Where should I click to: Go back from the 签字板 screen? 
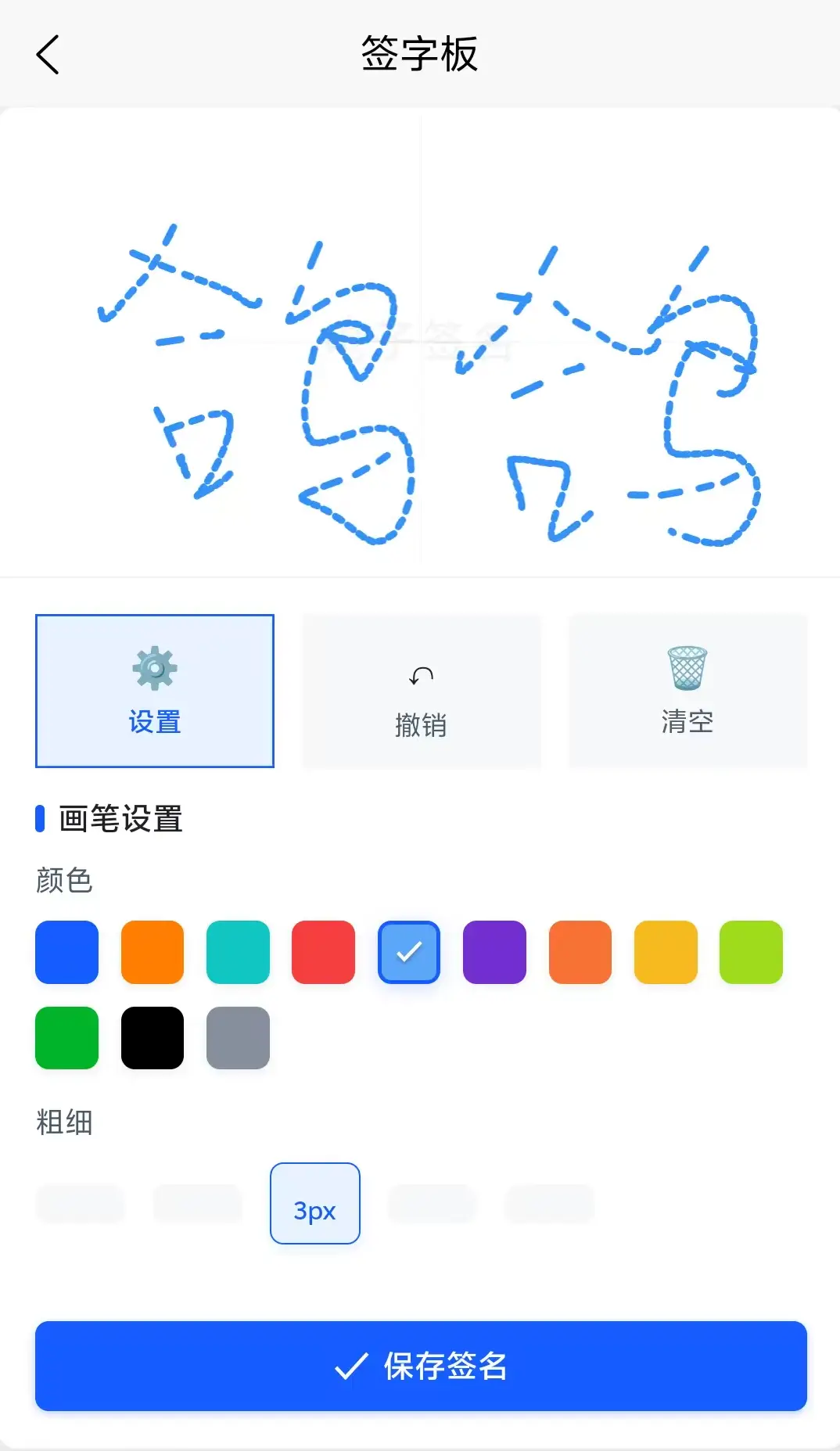tap(48, 55)
